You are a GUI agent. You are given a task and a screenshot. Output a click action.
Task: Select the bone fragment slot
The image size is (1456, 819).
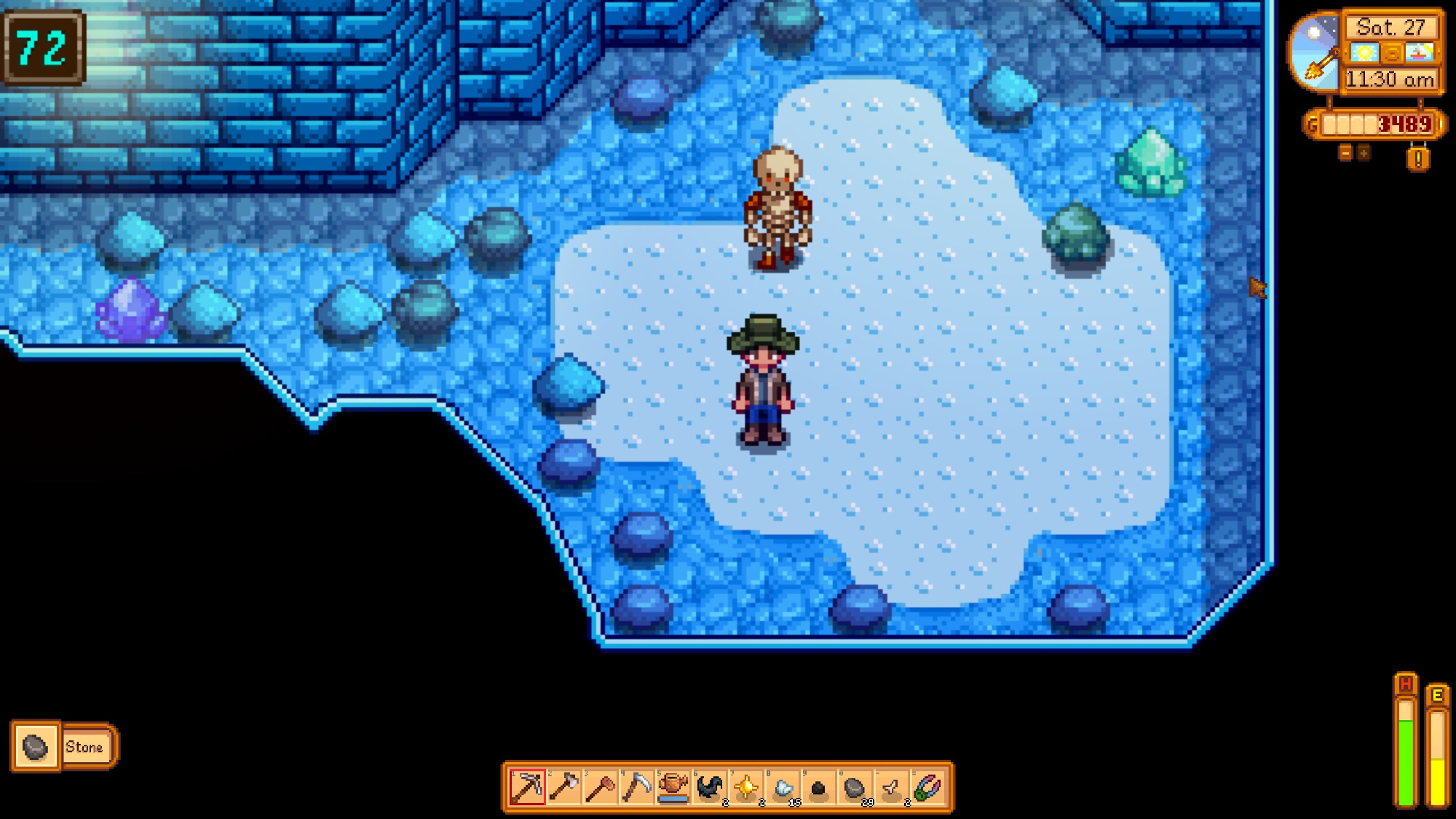click(x=892, y=787)
